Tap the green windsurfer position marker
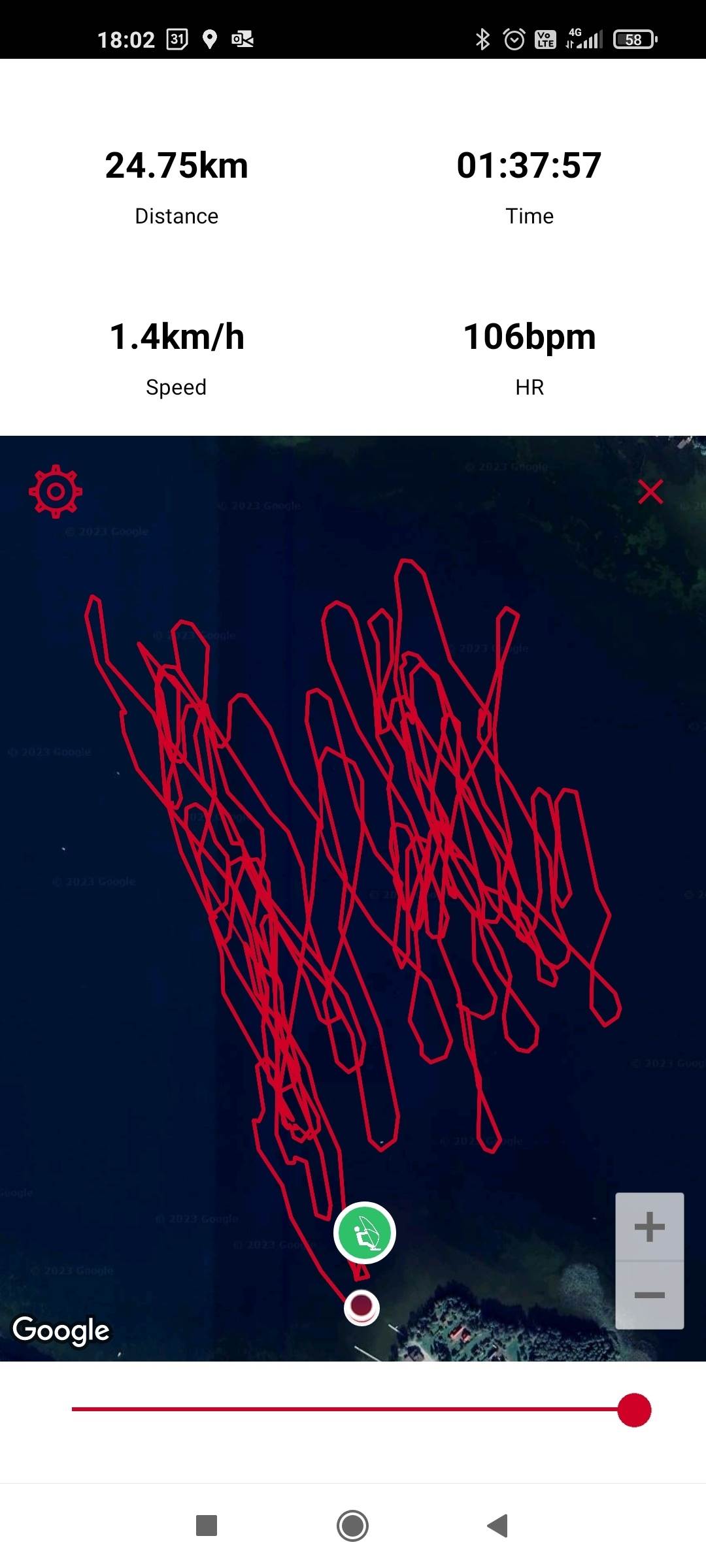This screenshot has width=706, height=1568. tap(365, 1233)
